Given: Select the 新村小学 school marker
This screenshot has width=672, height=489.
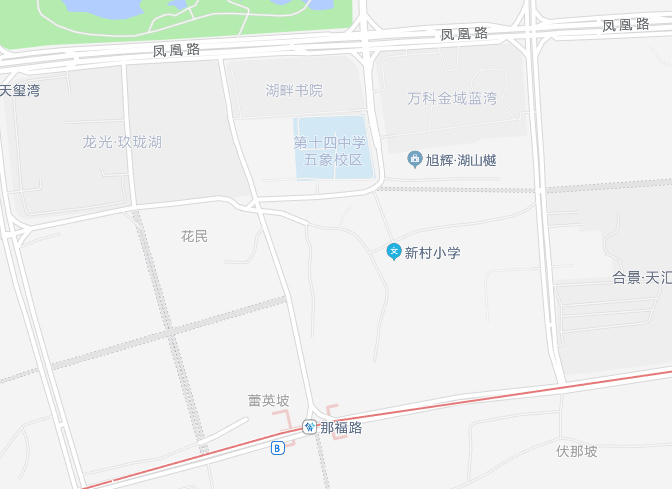Looking at the screenshot, I should click(x=394, y=252).
